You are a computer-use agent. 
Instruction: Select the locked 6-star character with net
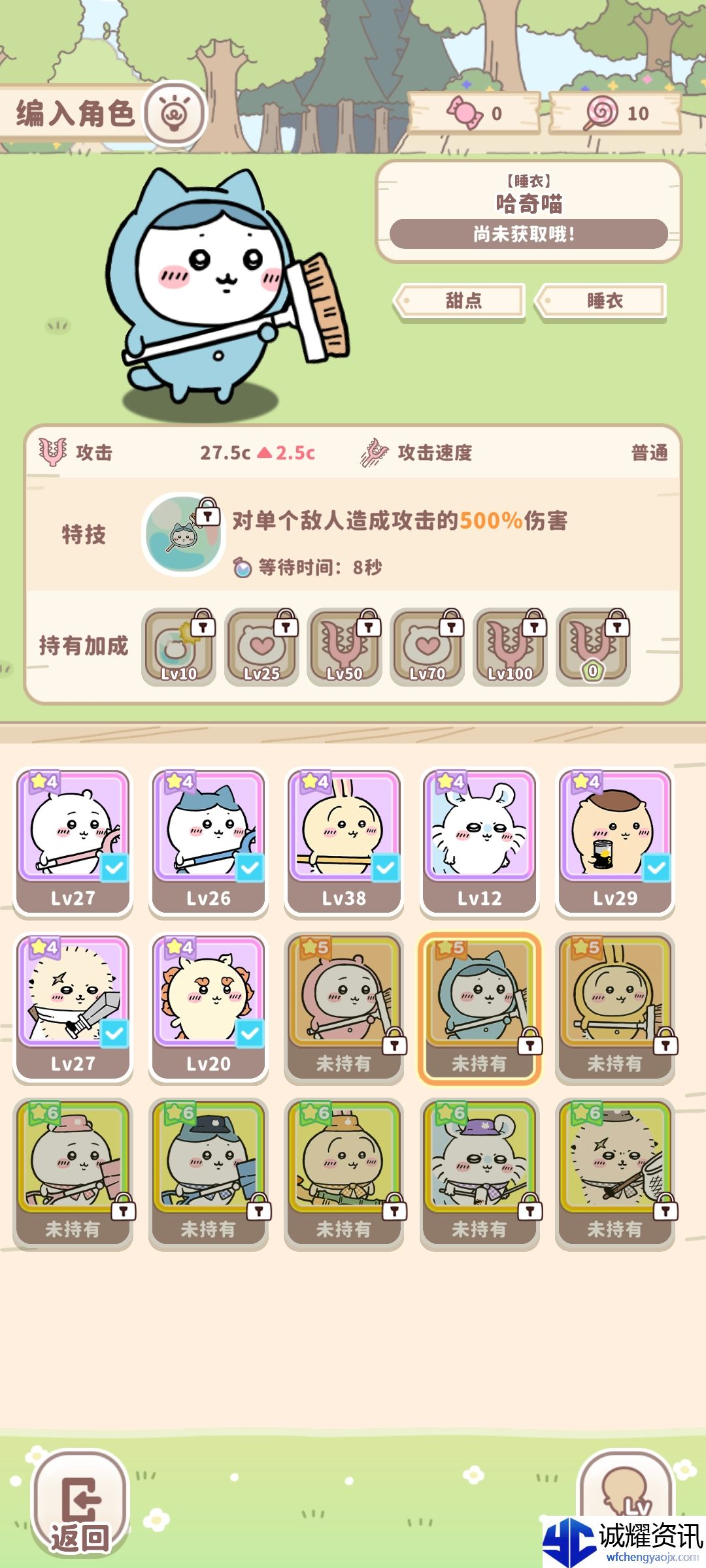(614, 1173)
